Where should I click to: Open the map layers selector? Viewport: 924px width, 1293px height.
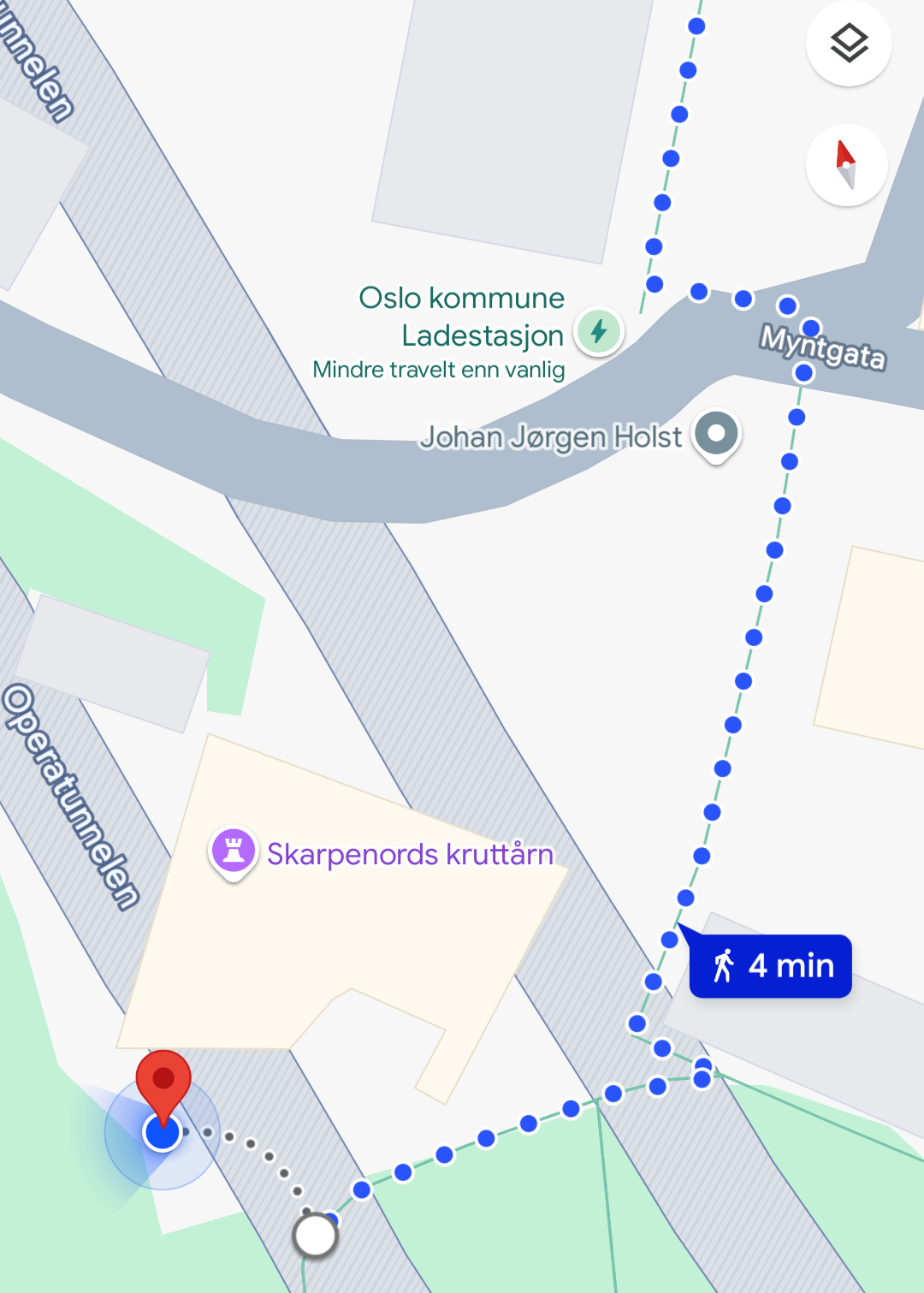[849, 44]
